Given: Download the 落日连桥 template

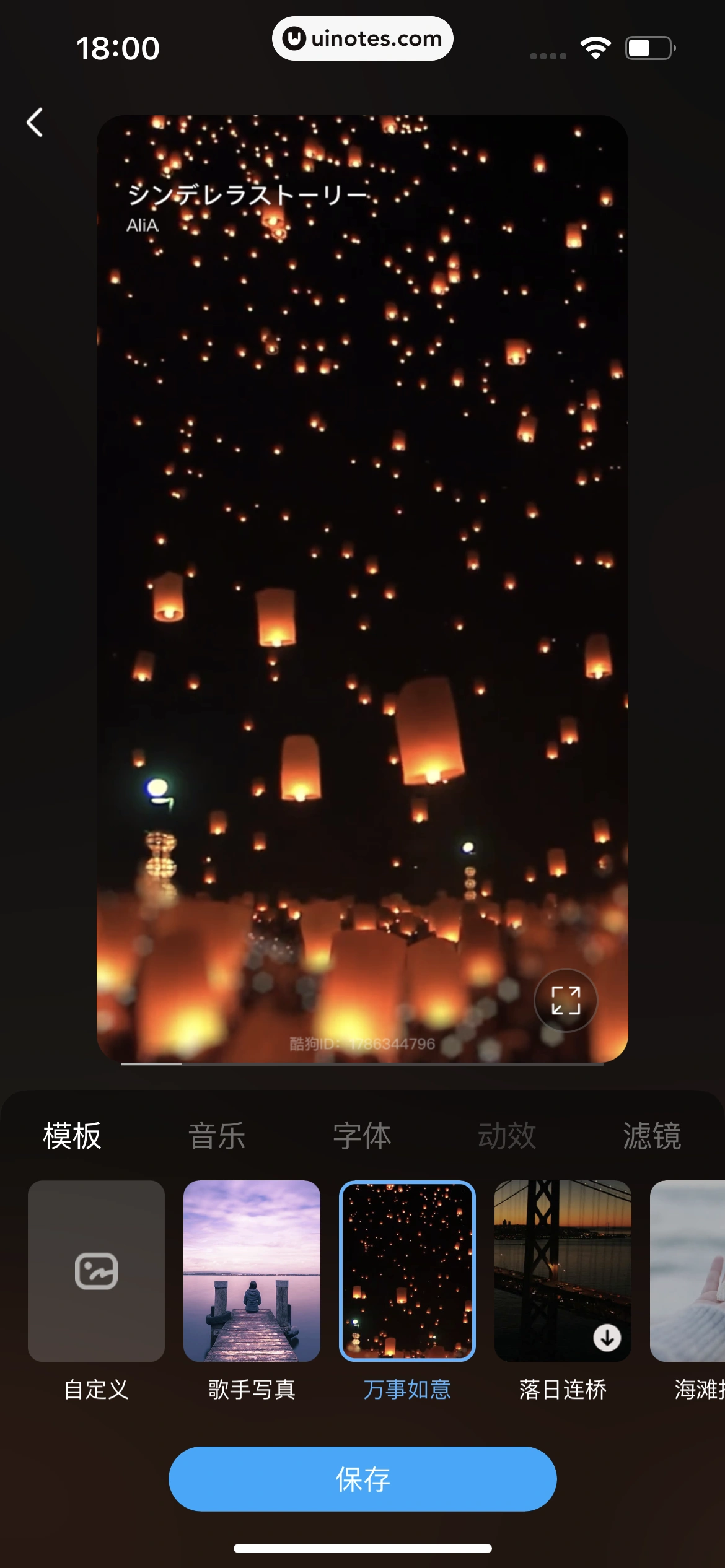Looking at the screenshot, I should (607, 1338).
